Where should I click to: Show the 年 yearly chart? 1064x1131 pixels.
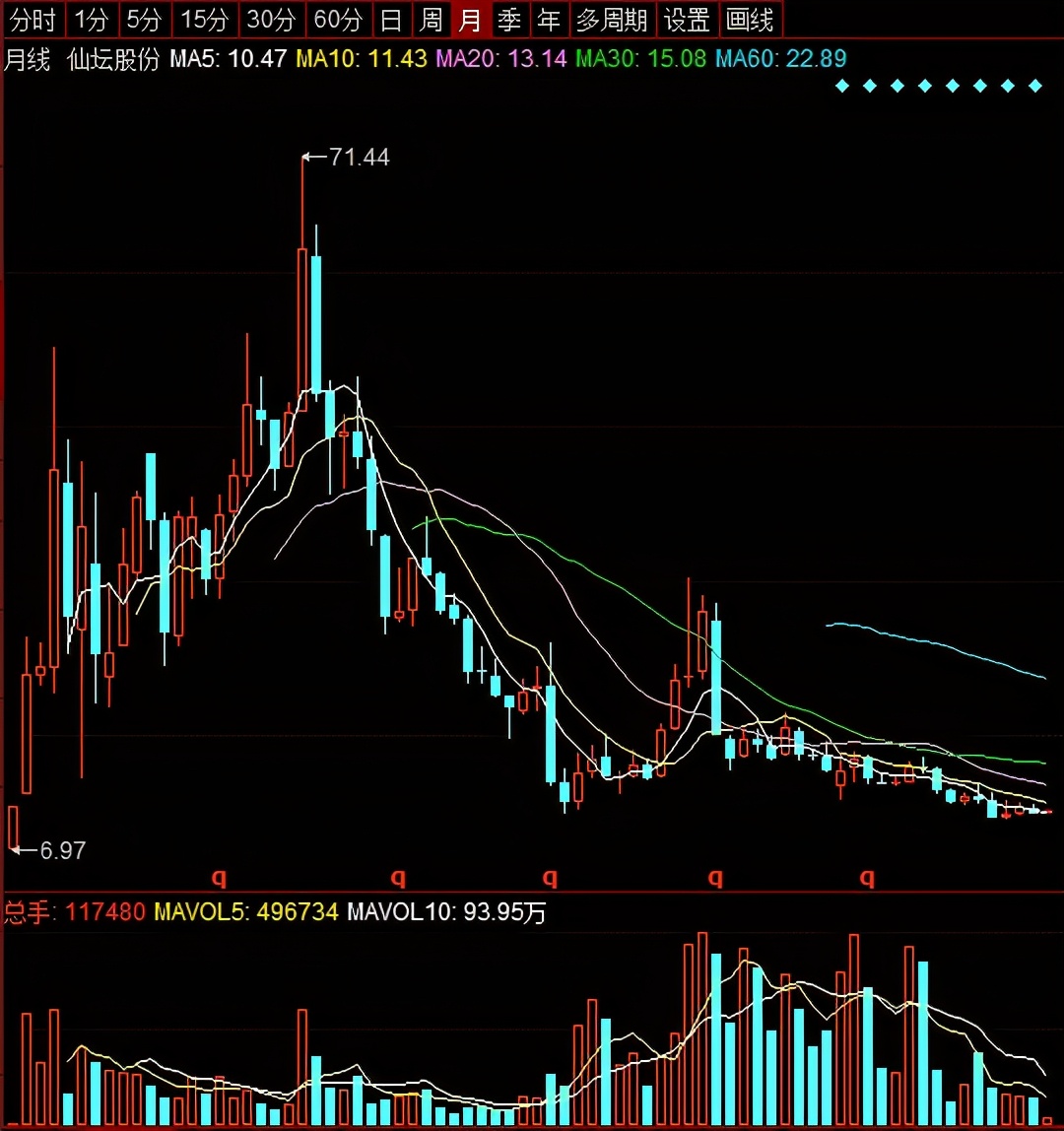tap(549, 19)
